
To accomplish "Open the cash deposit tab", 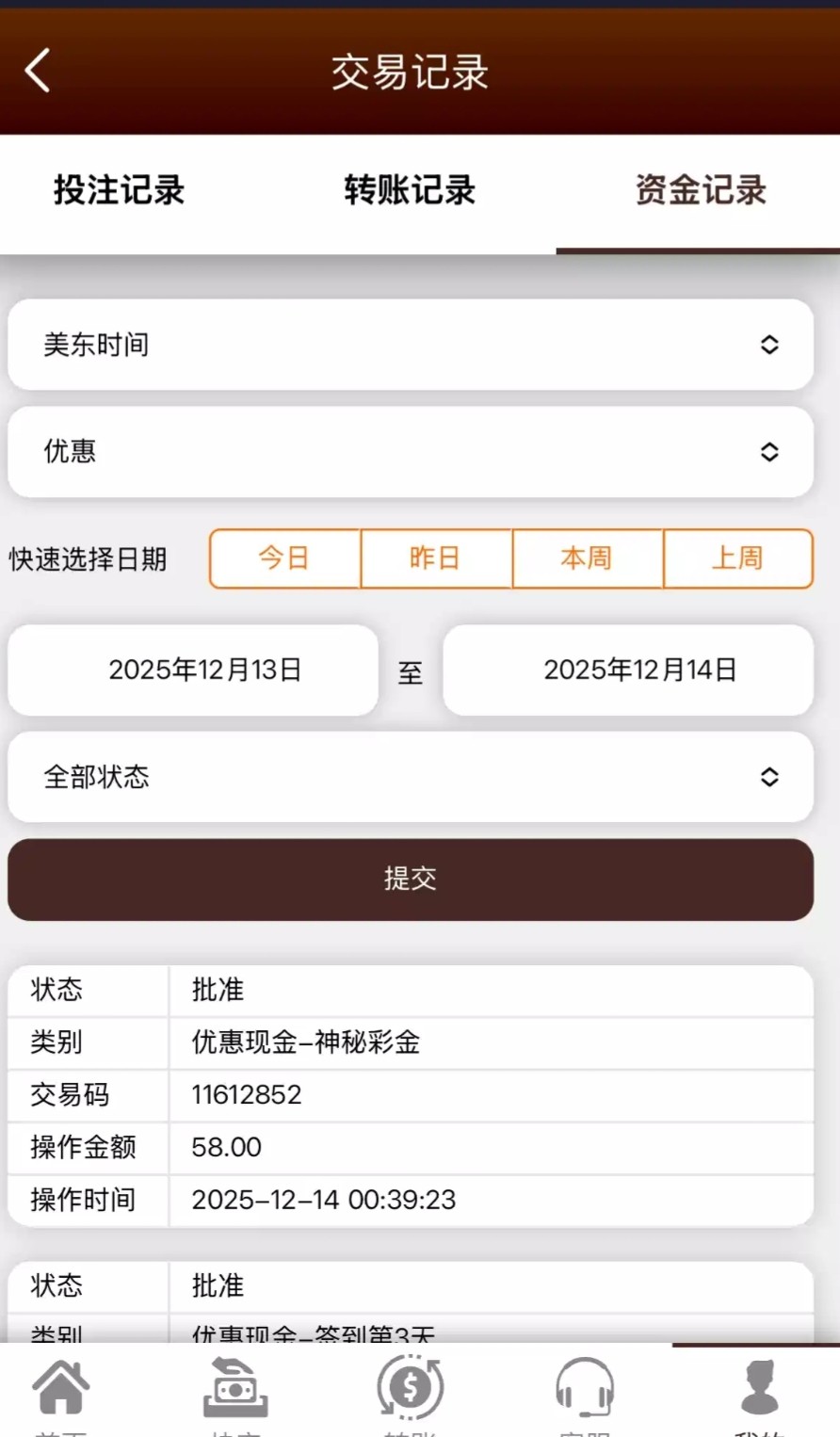I will 235,1390.
